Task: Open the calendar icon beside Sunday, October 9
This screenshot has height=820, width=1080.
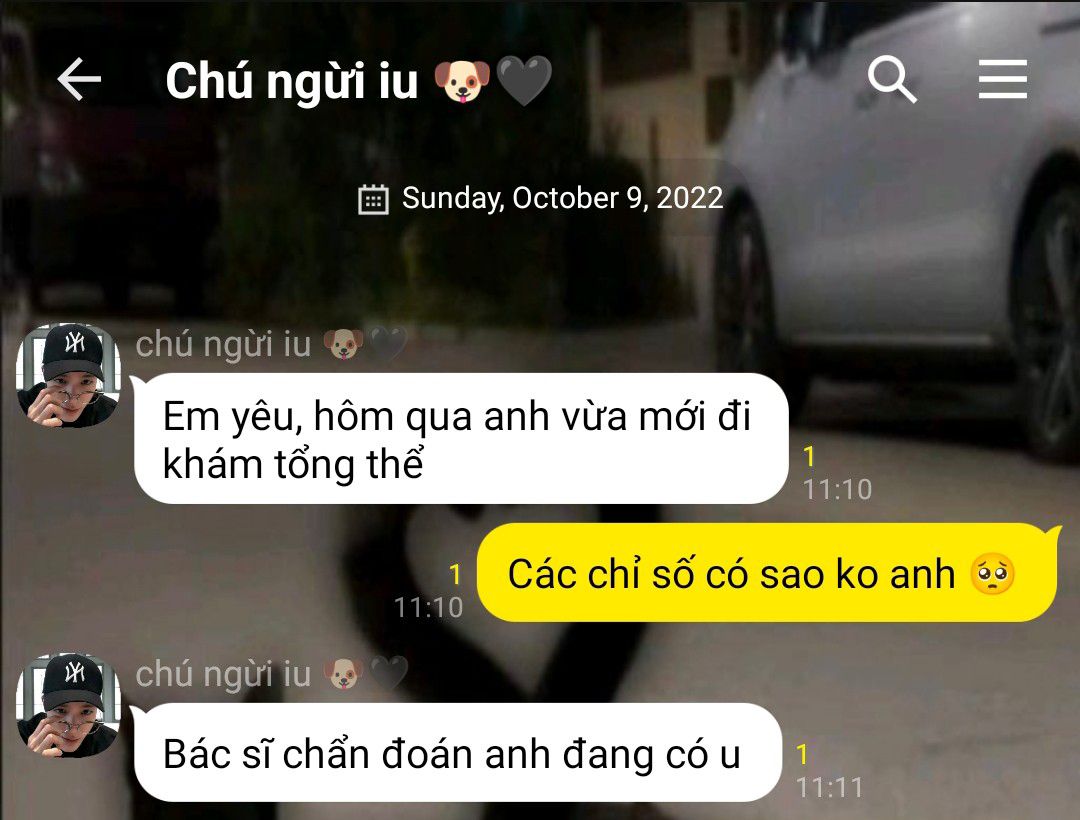Action: 373,199
